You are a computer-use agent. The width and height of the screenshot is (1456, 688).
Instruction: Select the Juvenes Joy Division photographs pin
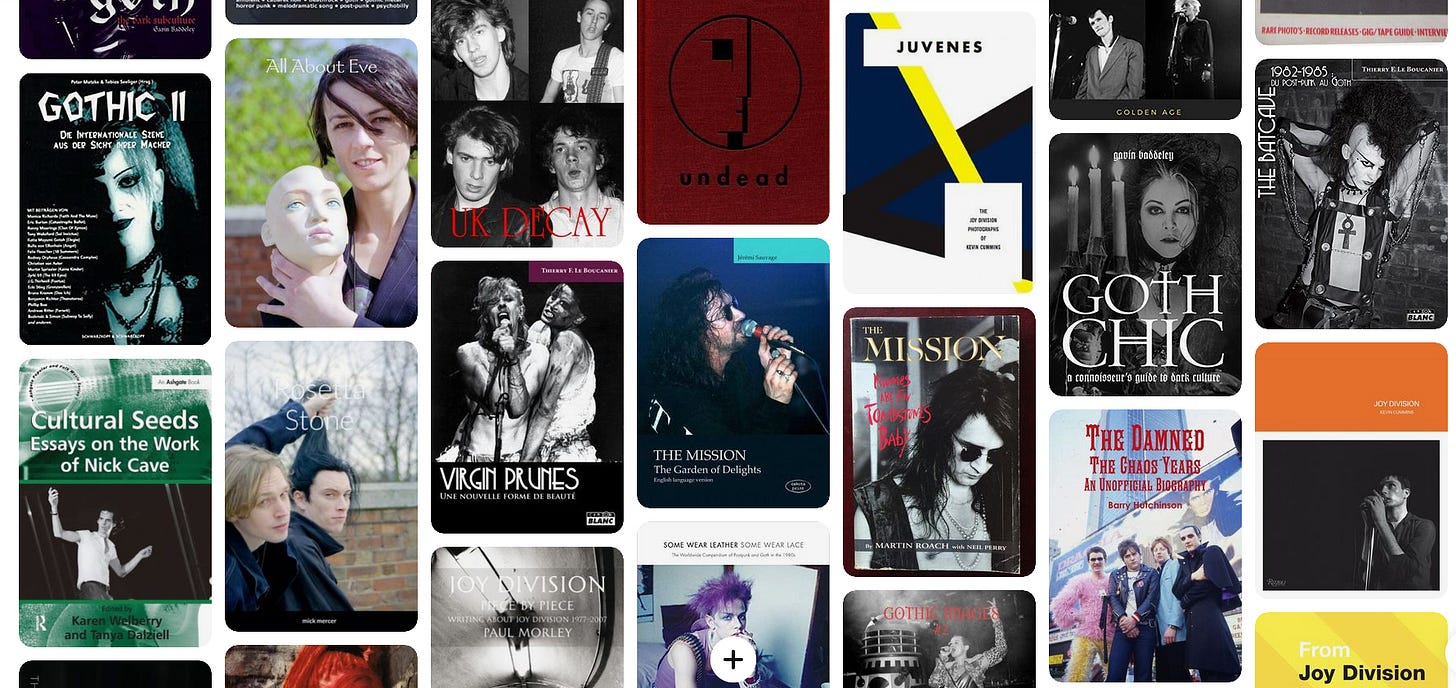939,153
